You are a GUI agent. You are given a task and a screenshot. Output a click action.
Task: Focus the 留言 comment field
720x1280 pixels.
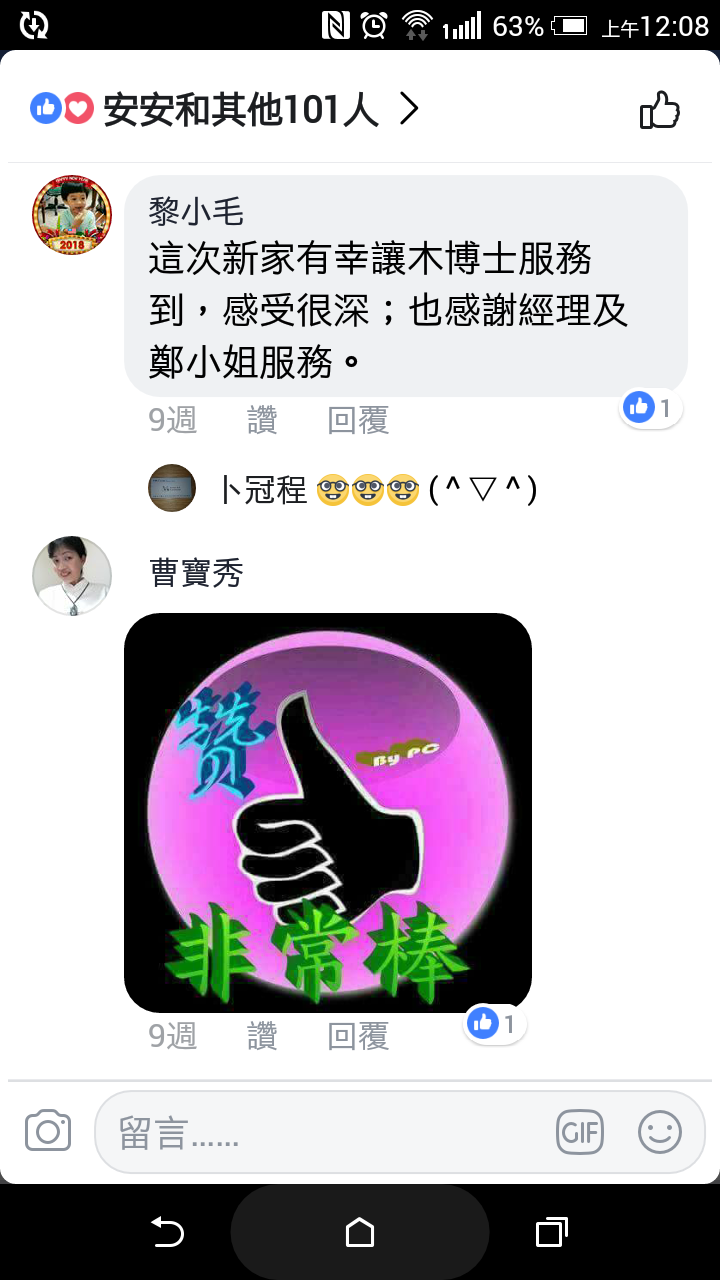(320, 1133)
